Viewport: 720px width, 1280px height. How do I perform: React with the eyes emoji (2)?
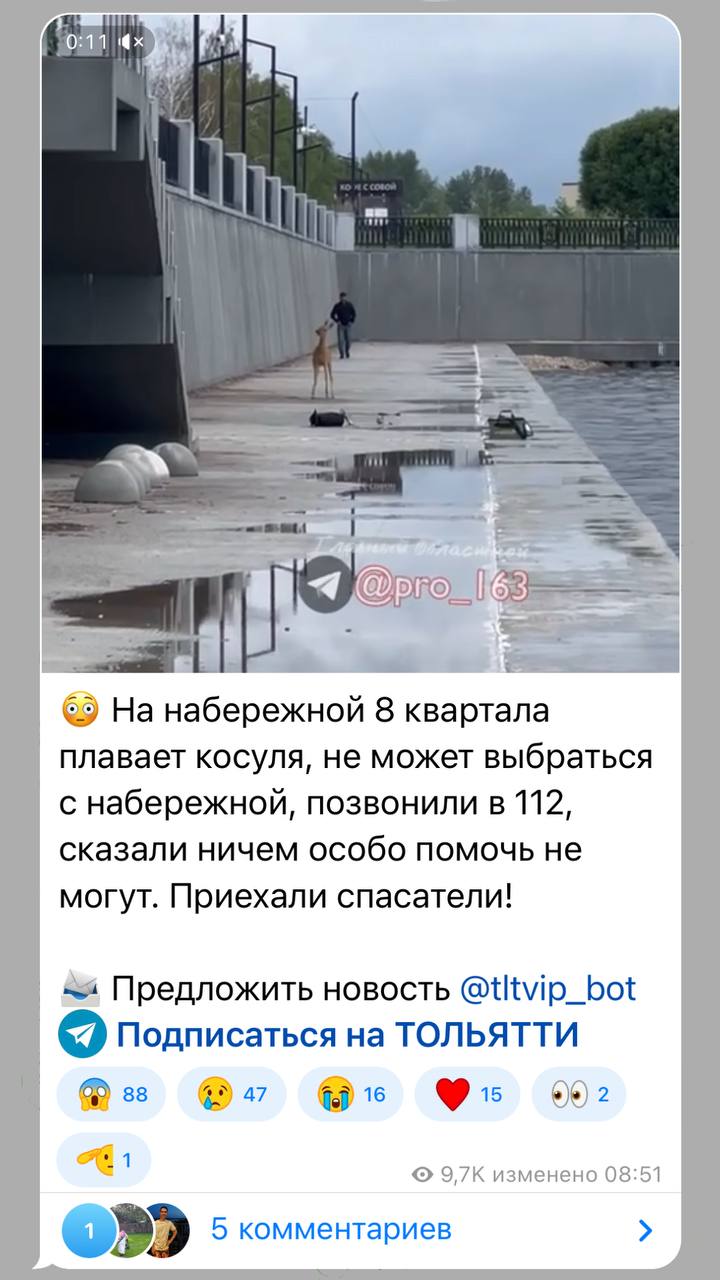[x=578, y=1094]
